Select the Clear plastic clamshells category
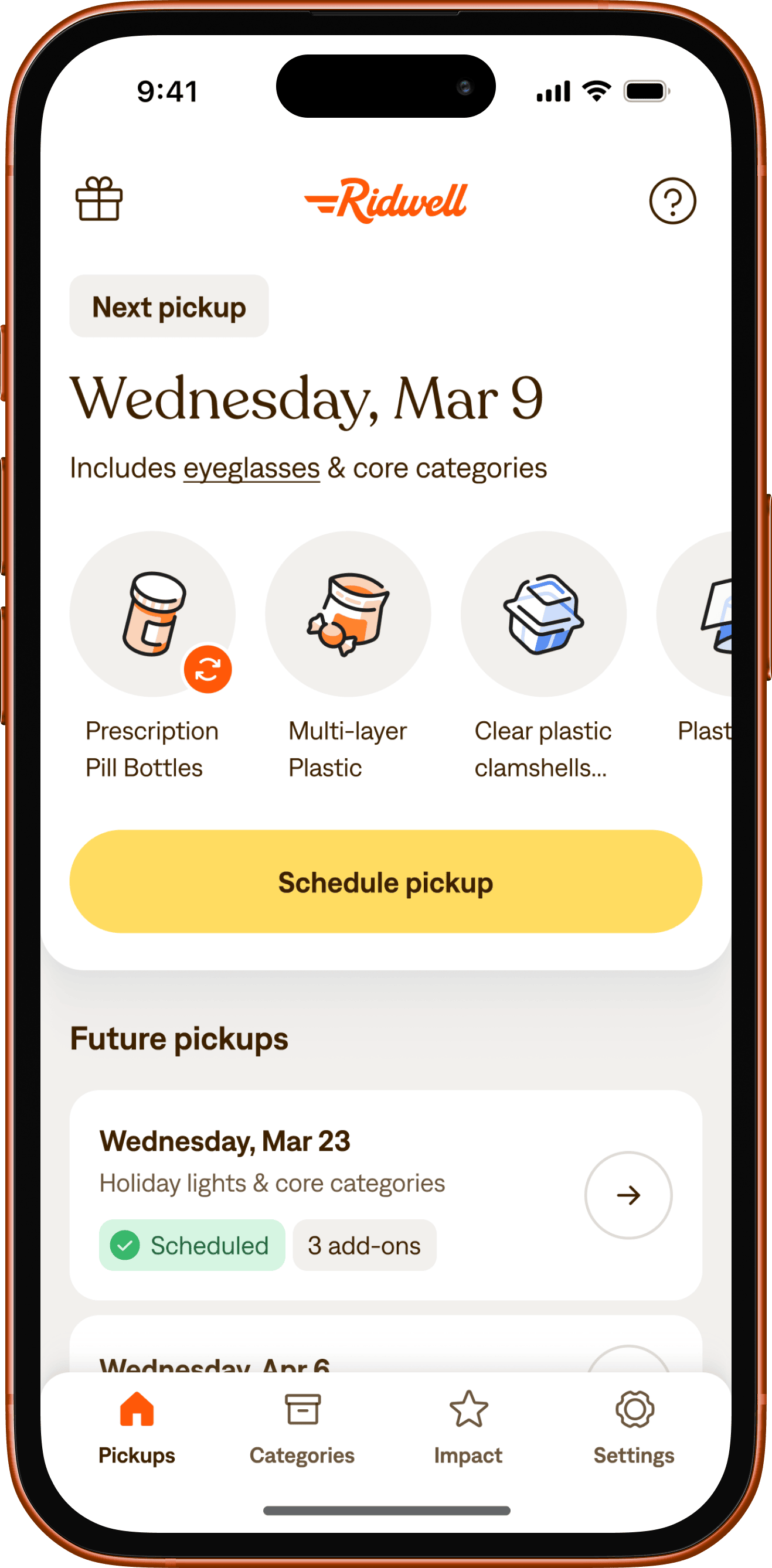Image resolution: width=772 pixels, height=1568 pixels. (543, 614)
